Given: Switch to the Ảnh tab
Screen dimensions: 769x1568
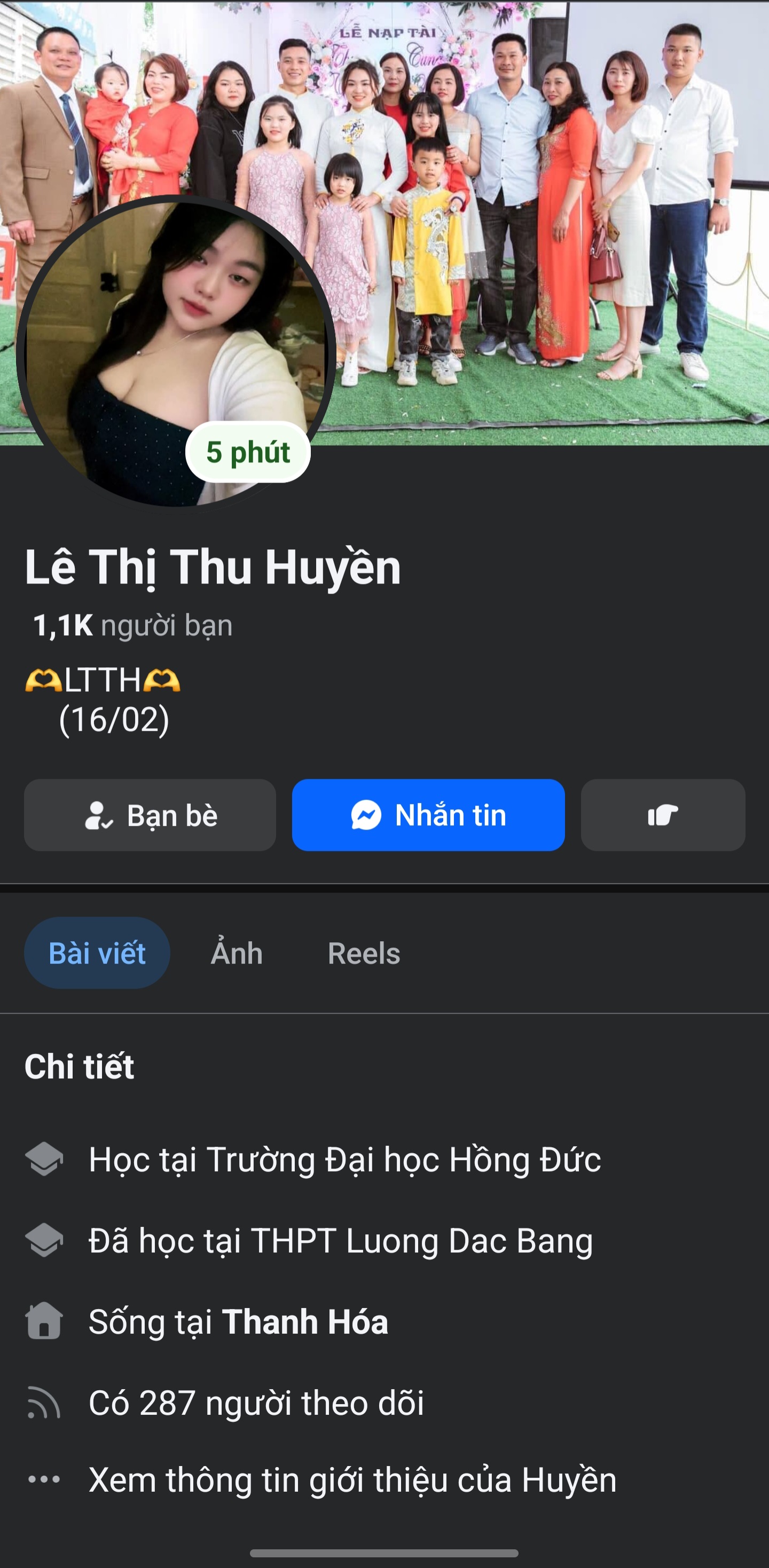Looking at the screenshot, I should pyautogui.click(x=236, y=953).
